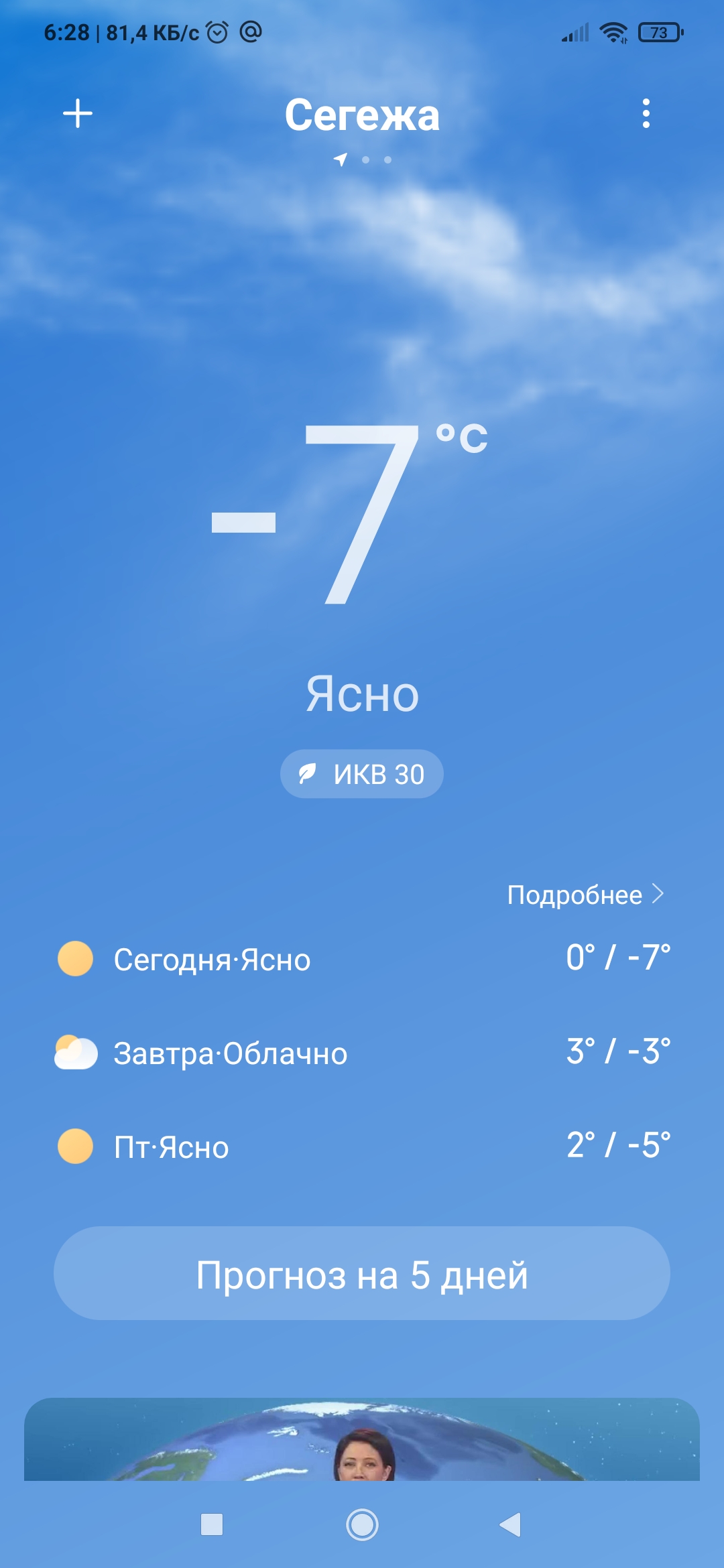Screen dimensions: 724x1568
Task: Switch to the second city page dot
Action: (x=387, y=160)
